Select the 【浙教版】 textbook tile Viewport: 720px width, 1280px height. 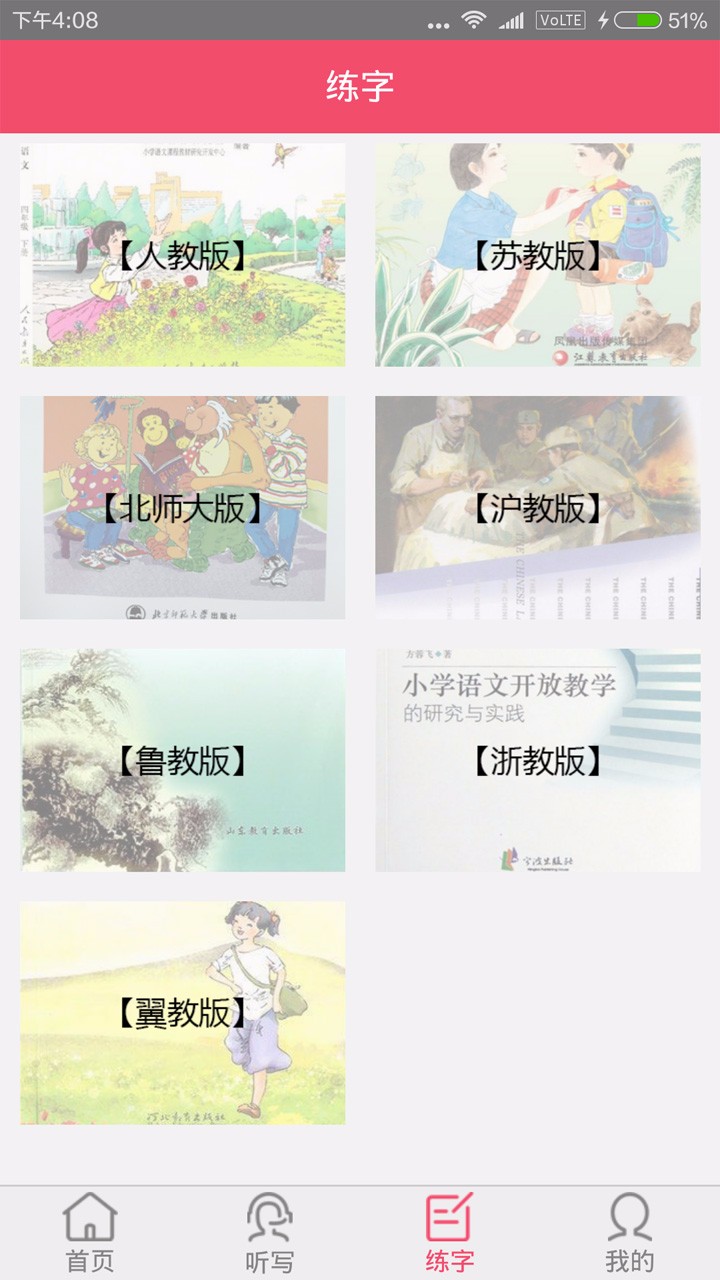tap(538, 760)
